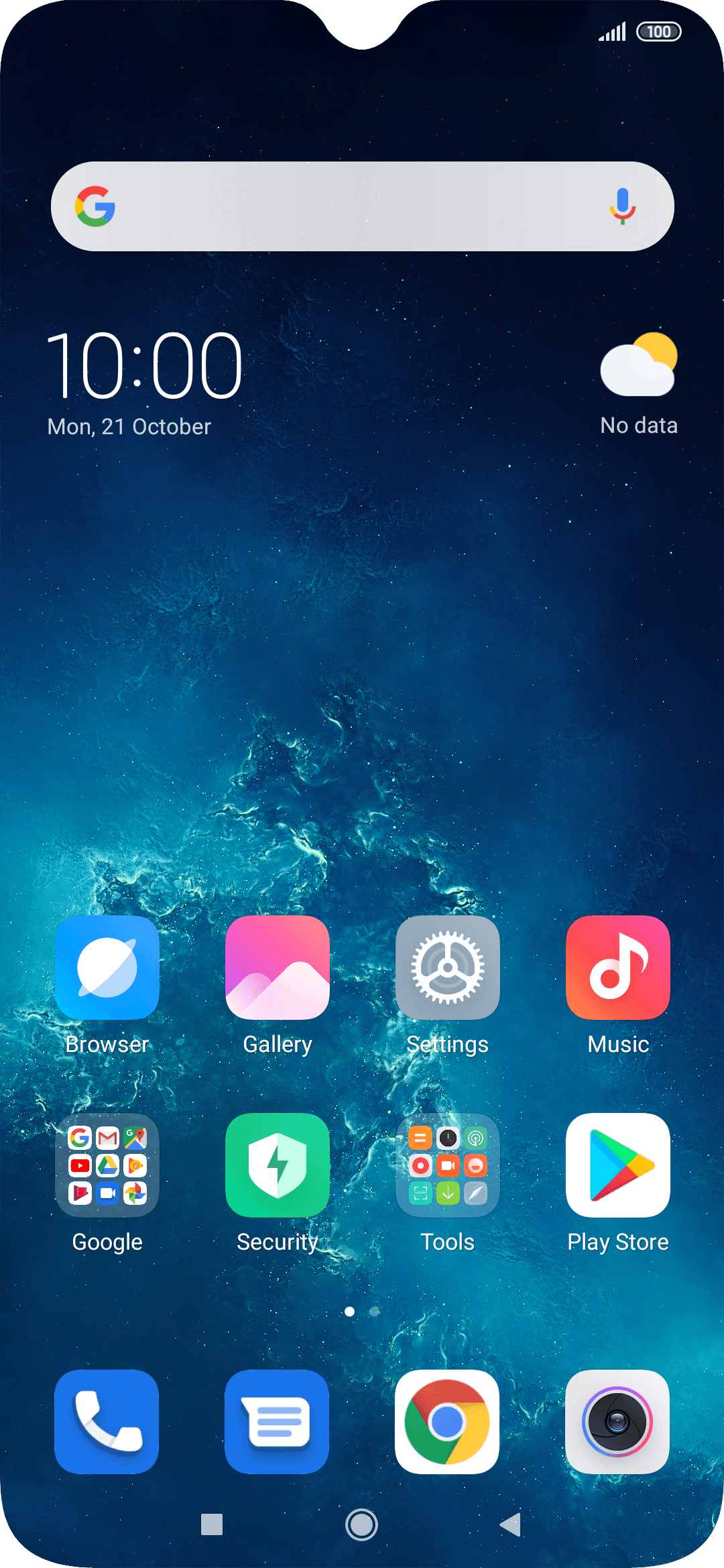
Task: Launch the Security app
Action: 278,1165
